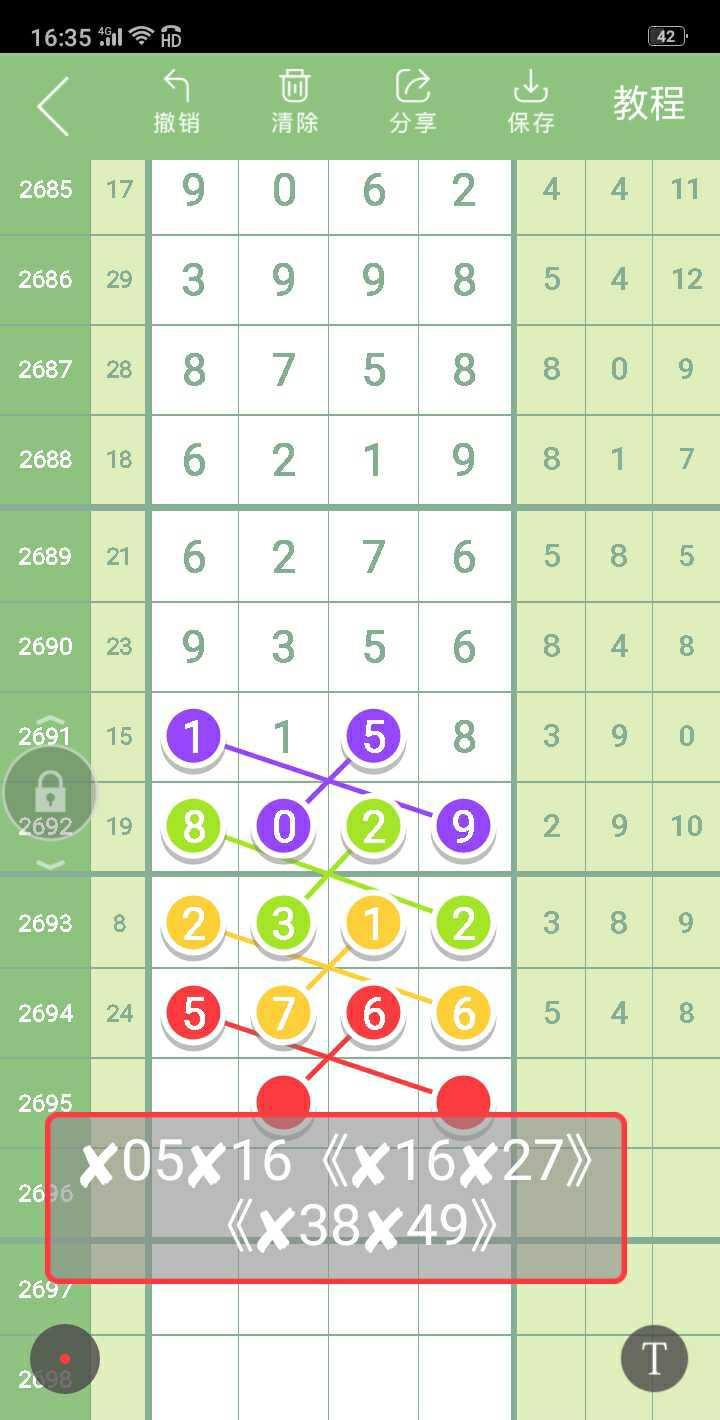This screenshot has width=720, height=1420.
Task: Tap the up chevron above the lock
Action: click(51, 721)
